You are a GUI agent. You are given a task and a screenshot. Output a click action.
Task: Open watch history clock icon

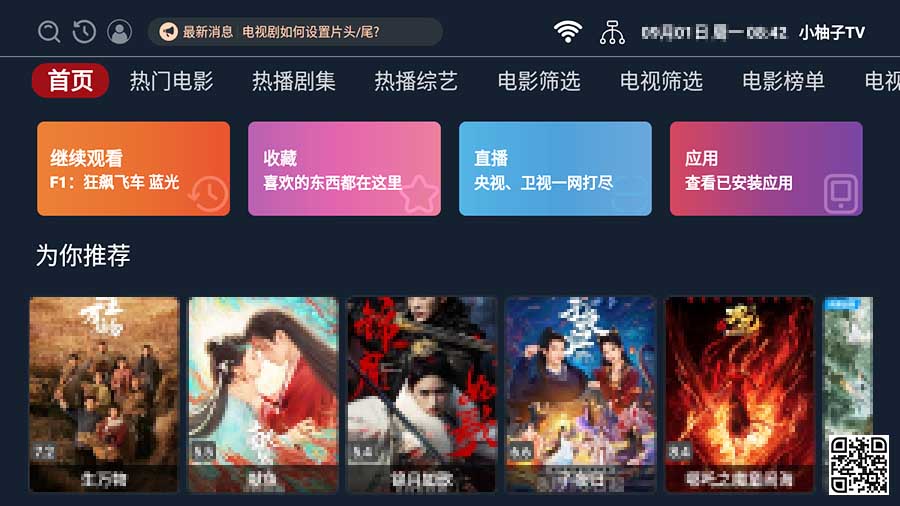point(84,32)
